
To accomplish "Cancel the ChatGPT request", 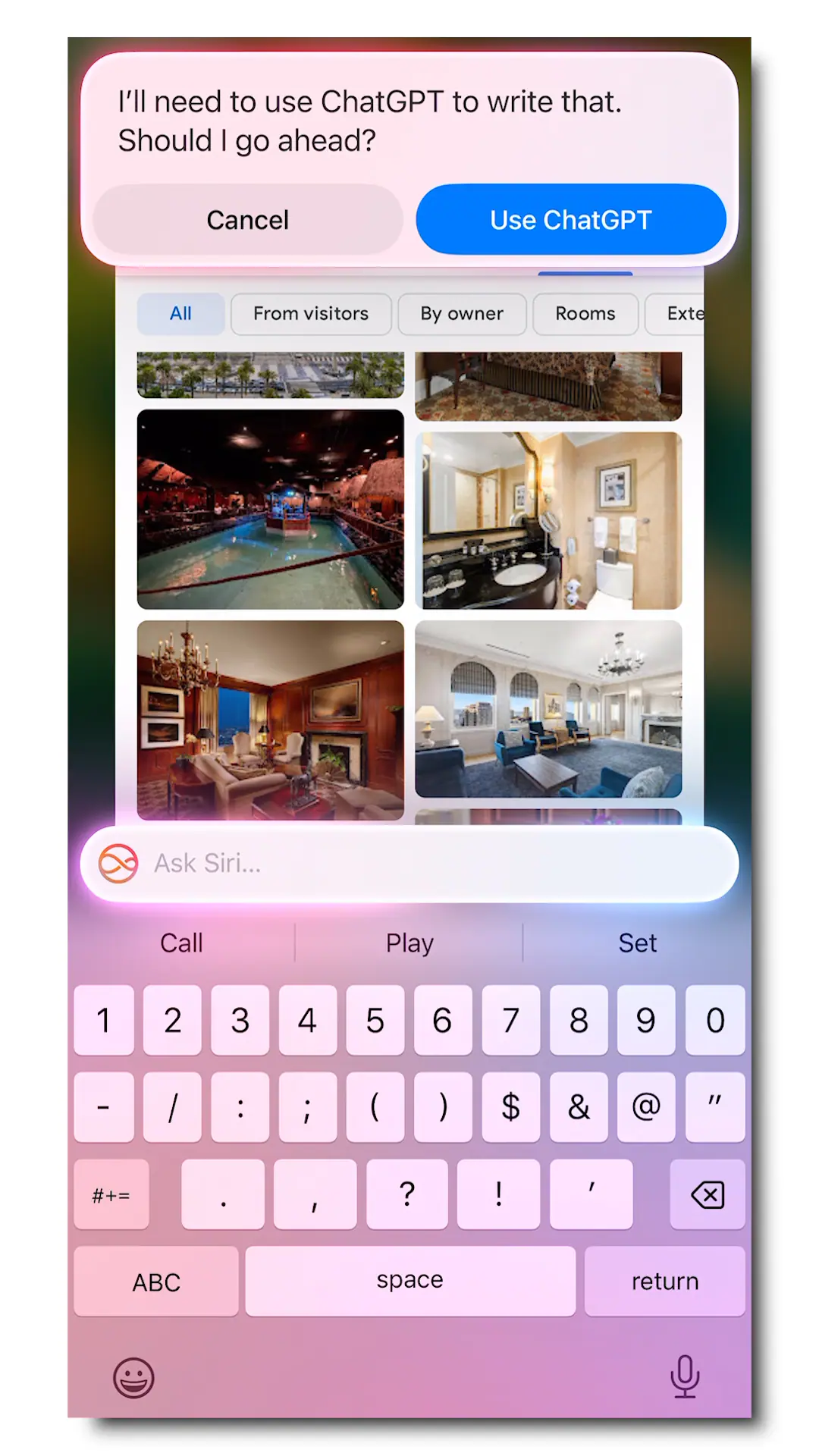I will [247, 220].
